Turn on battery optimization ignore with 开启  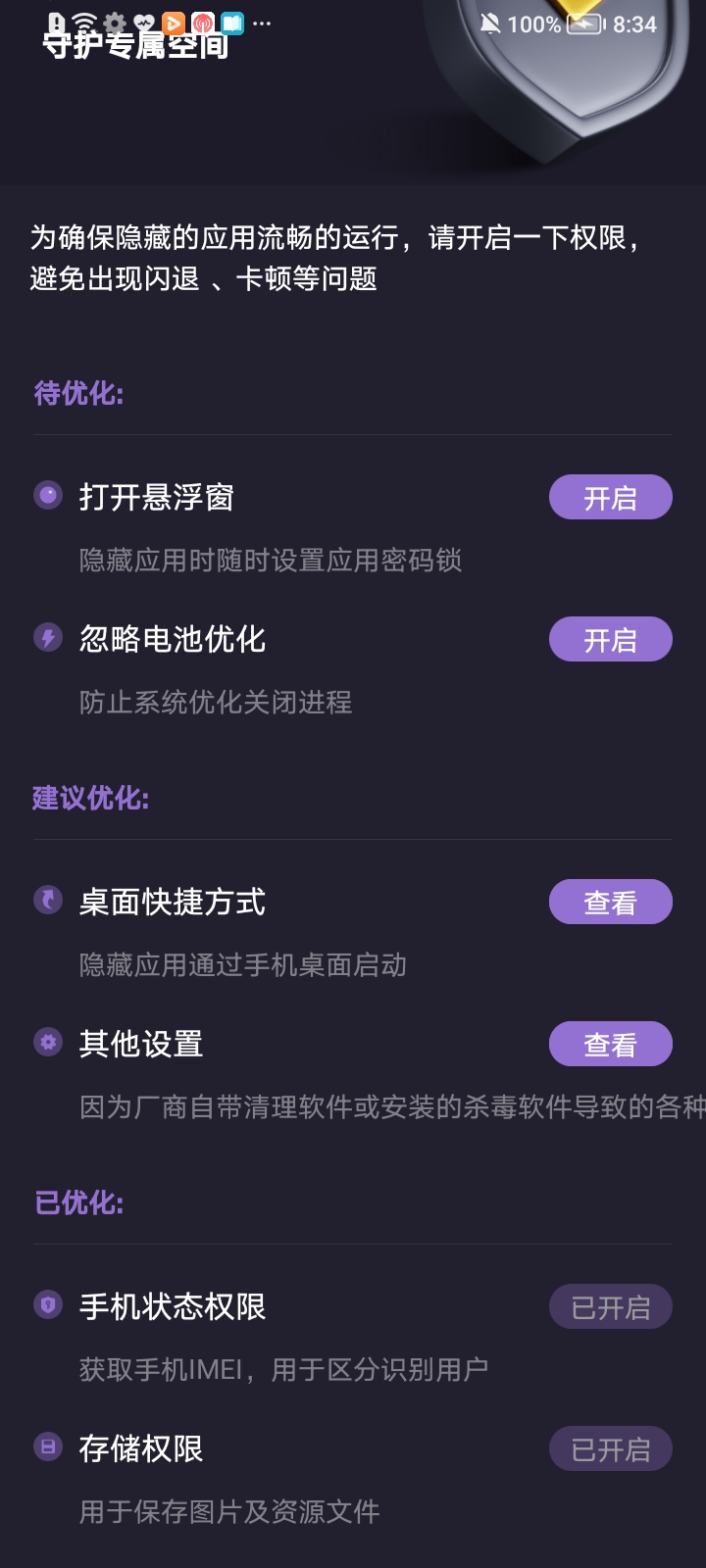tap(610, 640)
